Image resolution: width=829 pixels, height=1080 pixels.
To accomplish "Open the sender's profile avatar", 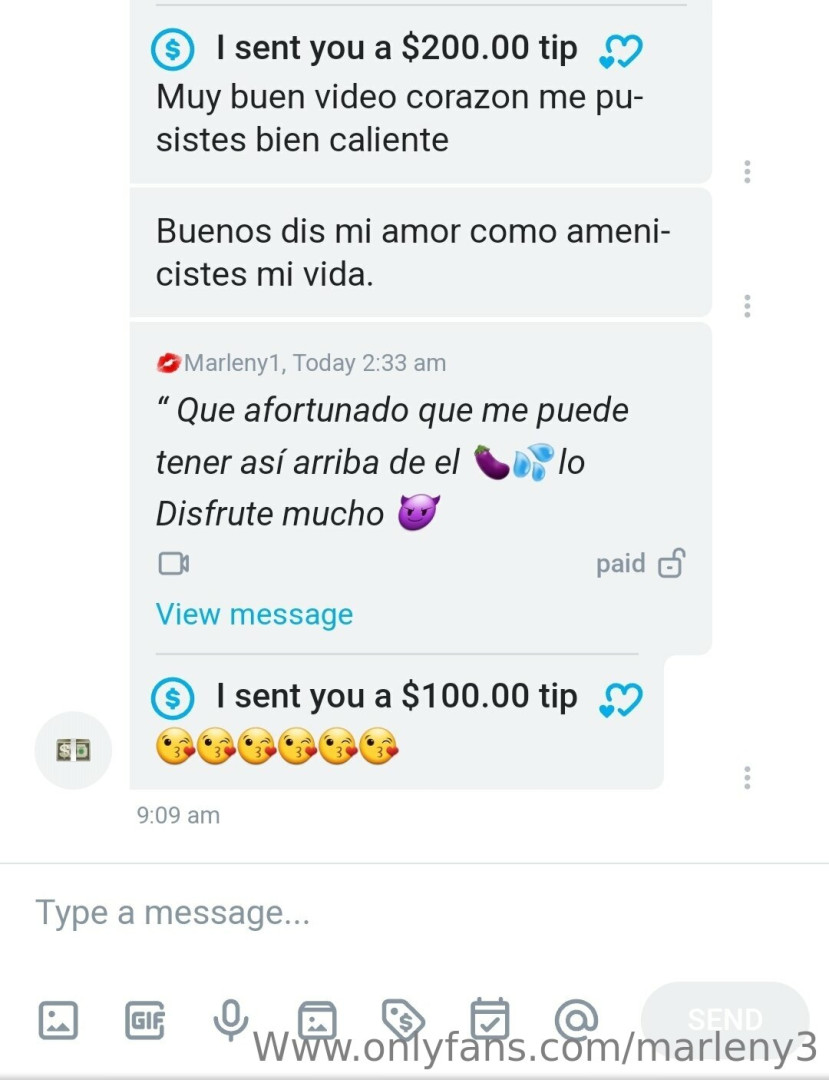I will tap(73, 750).
